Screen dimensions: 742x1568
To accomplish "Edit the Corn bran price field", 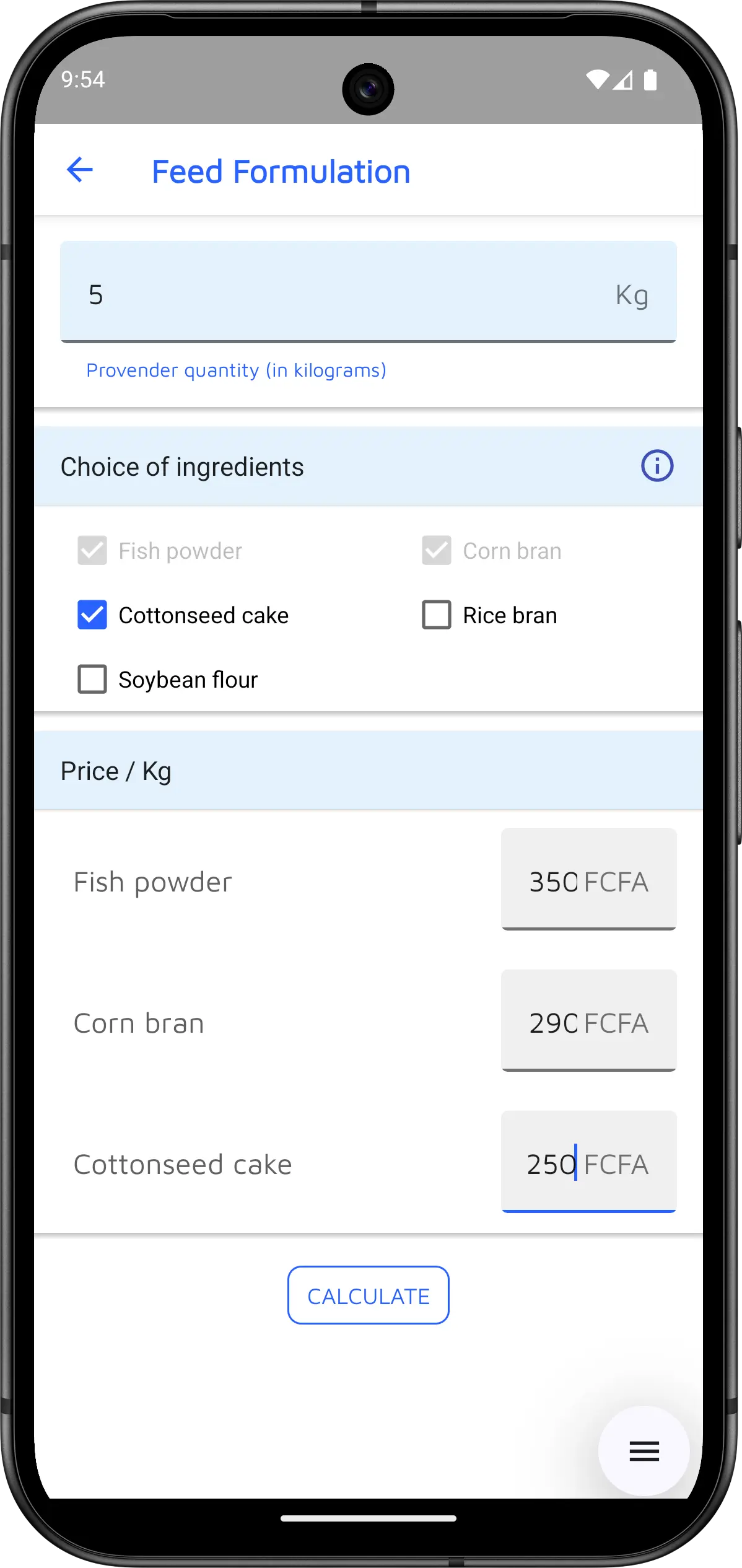I will click(588, 1021).
